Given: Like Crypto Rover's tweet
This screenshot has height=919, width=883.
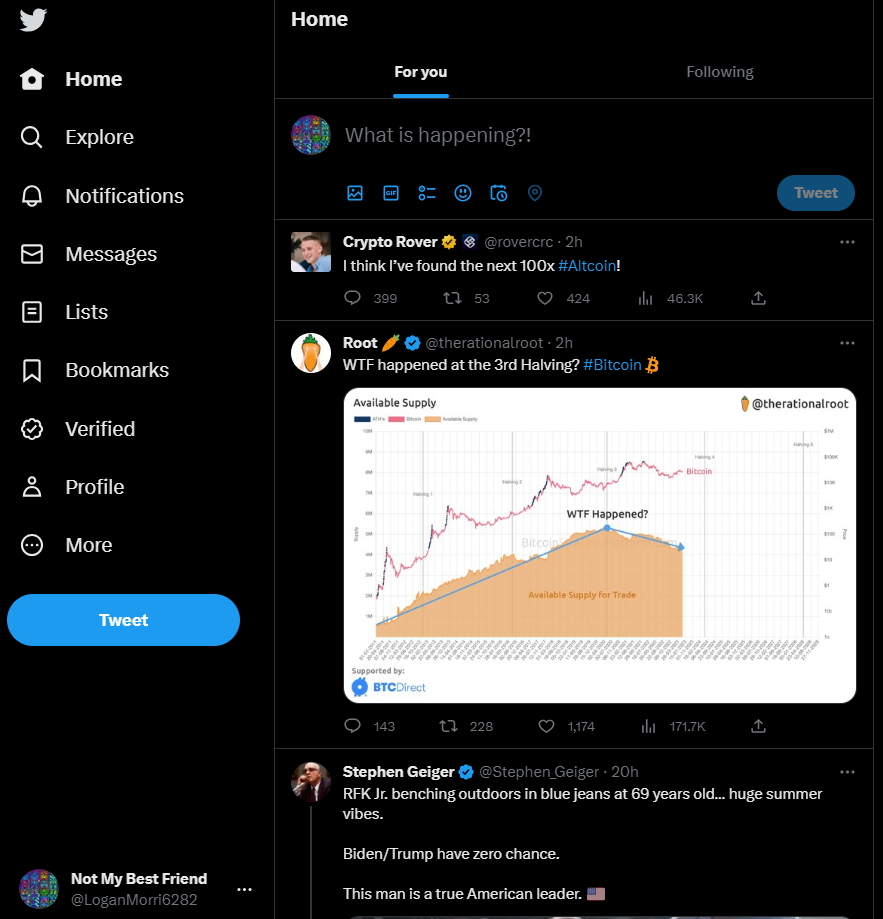Looking at the screenshot, I should [545, 298].
